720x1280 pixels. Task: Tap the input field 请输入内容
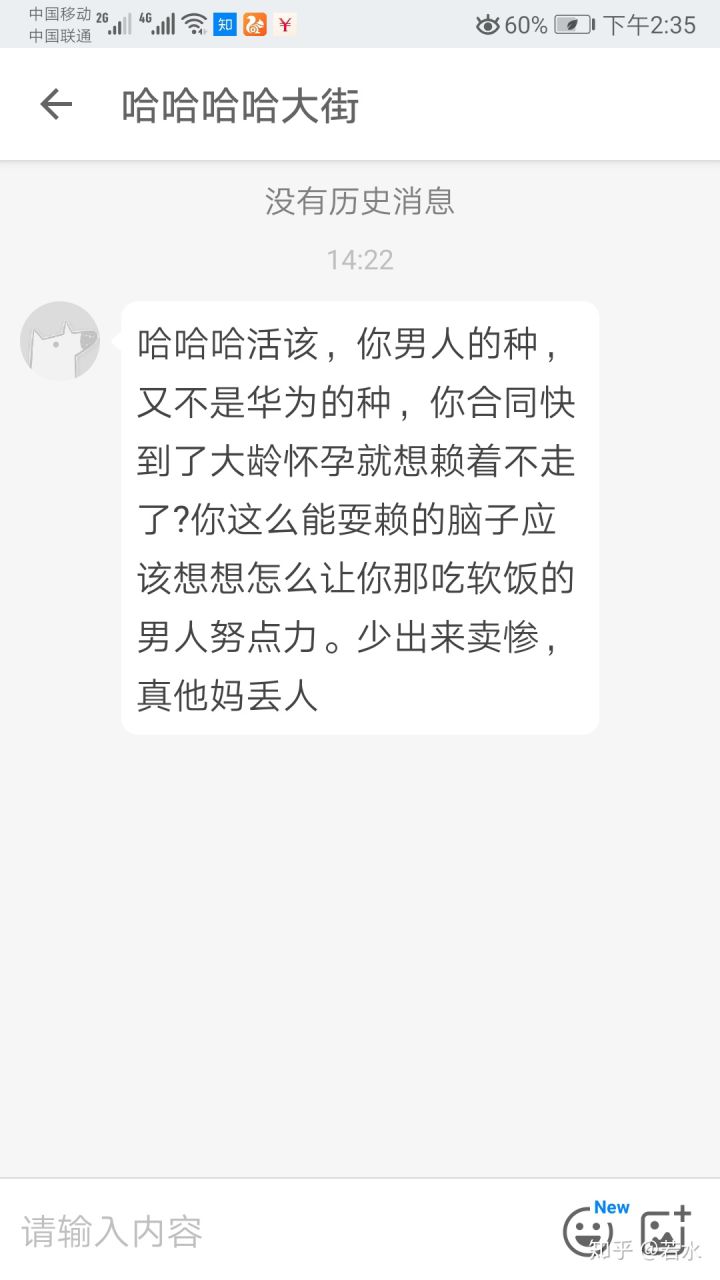pos(110,1232)
